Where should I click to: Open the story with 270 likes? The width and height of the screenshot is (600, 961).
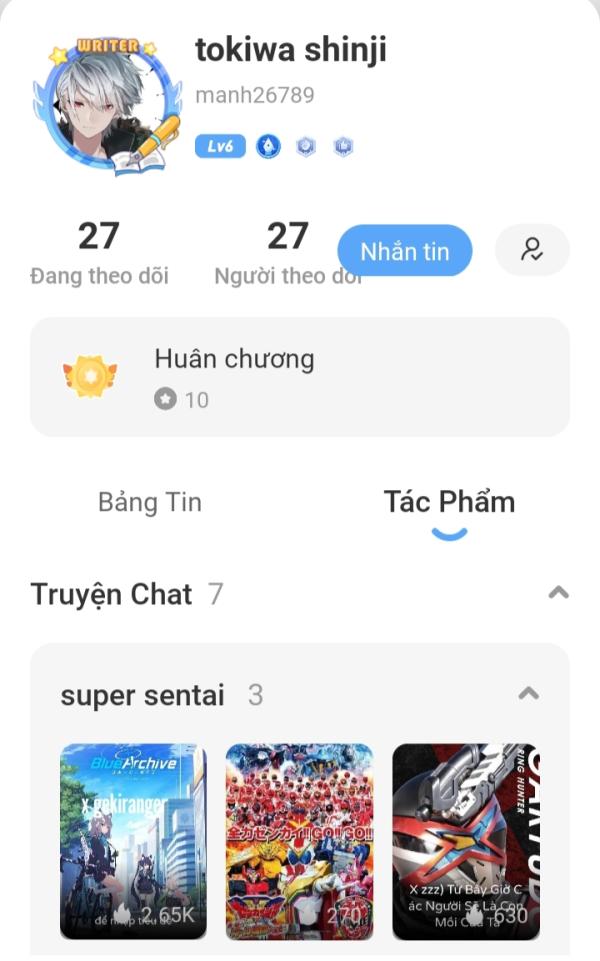coord(299,841)
